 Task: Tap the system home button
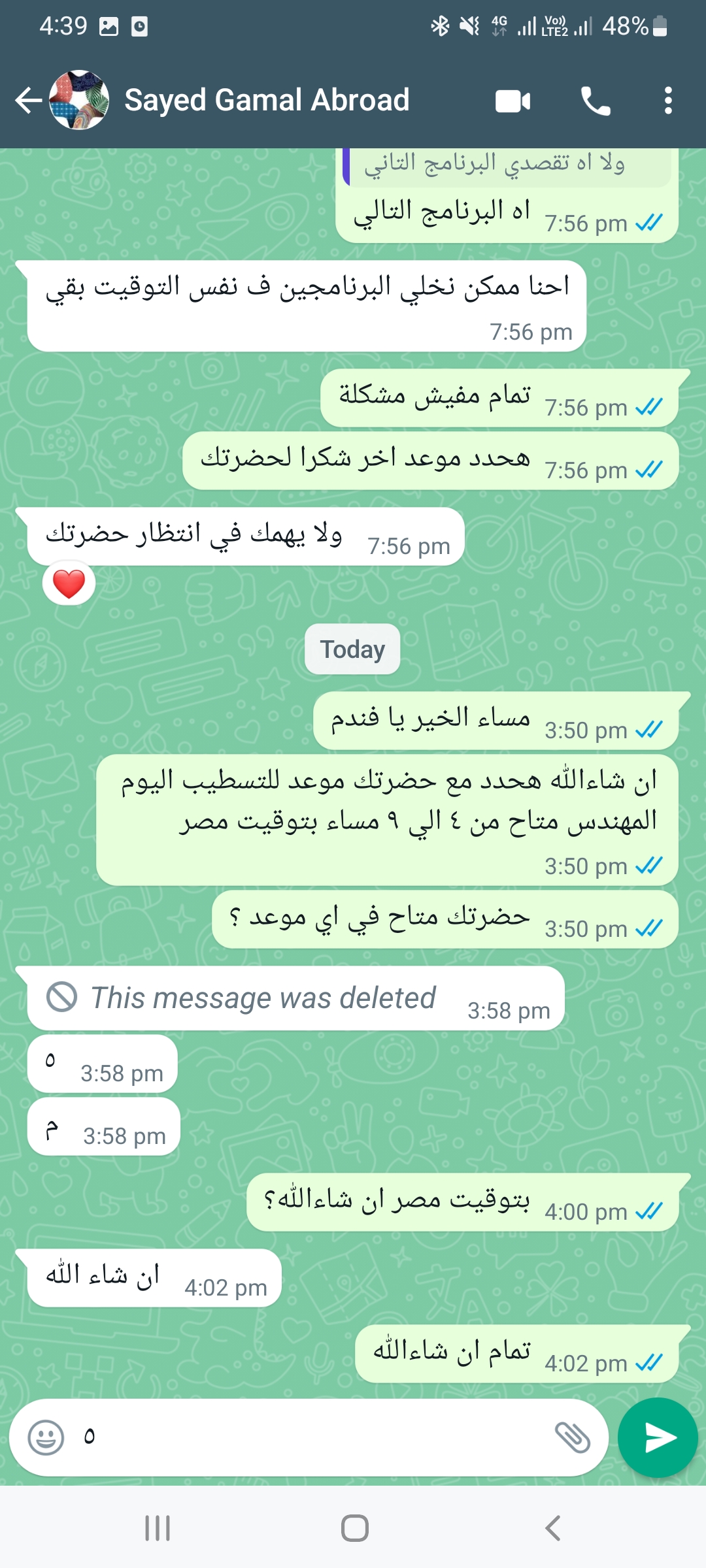(x=354, y=1527)
